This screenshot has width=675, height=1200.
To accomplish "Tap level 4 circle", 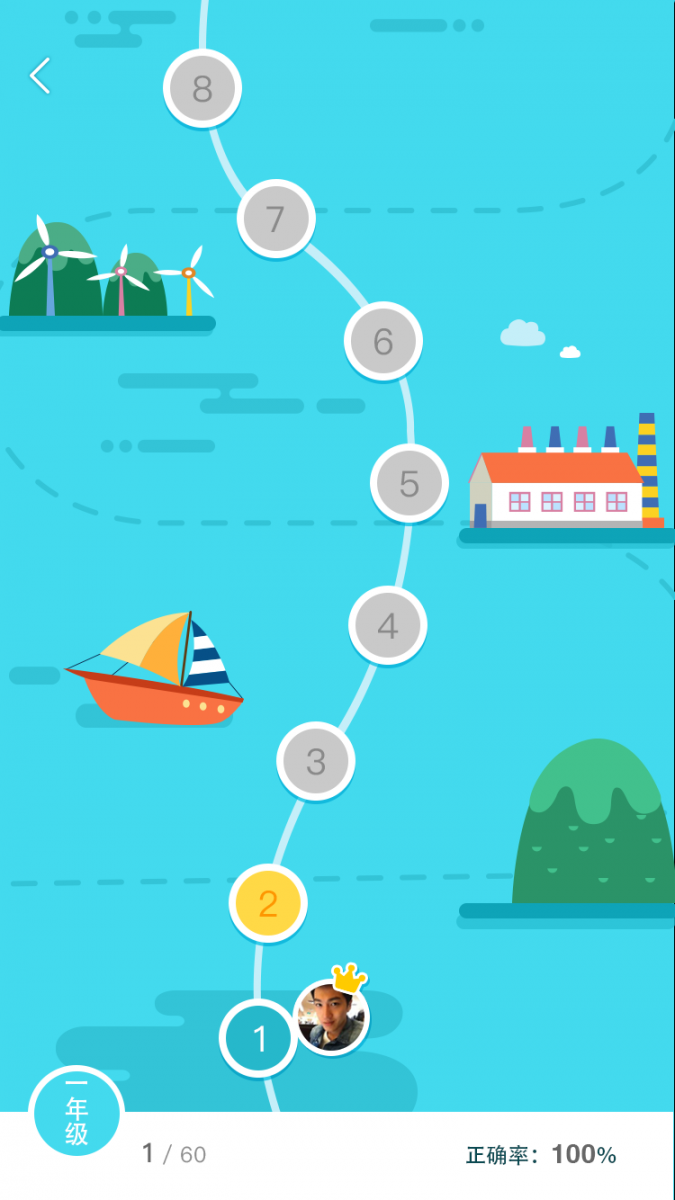I will point(388,625).
